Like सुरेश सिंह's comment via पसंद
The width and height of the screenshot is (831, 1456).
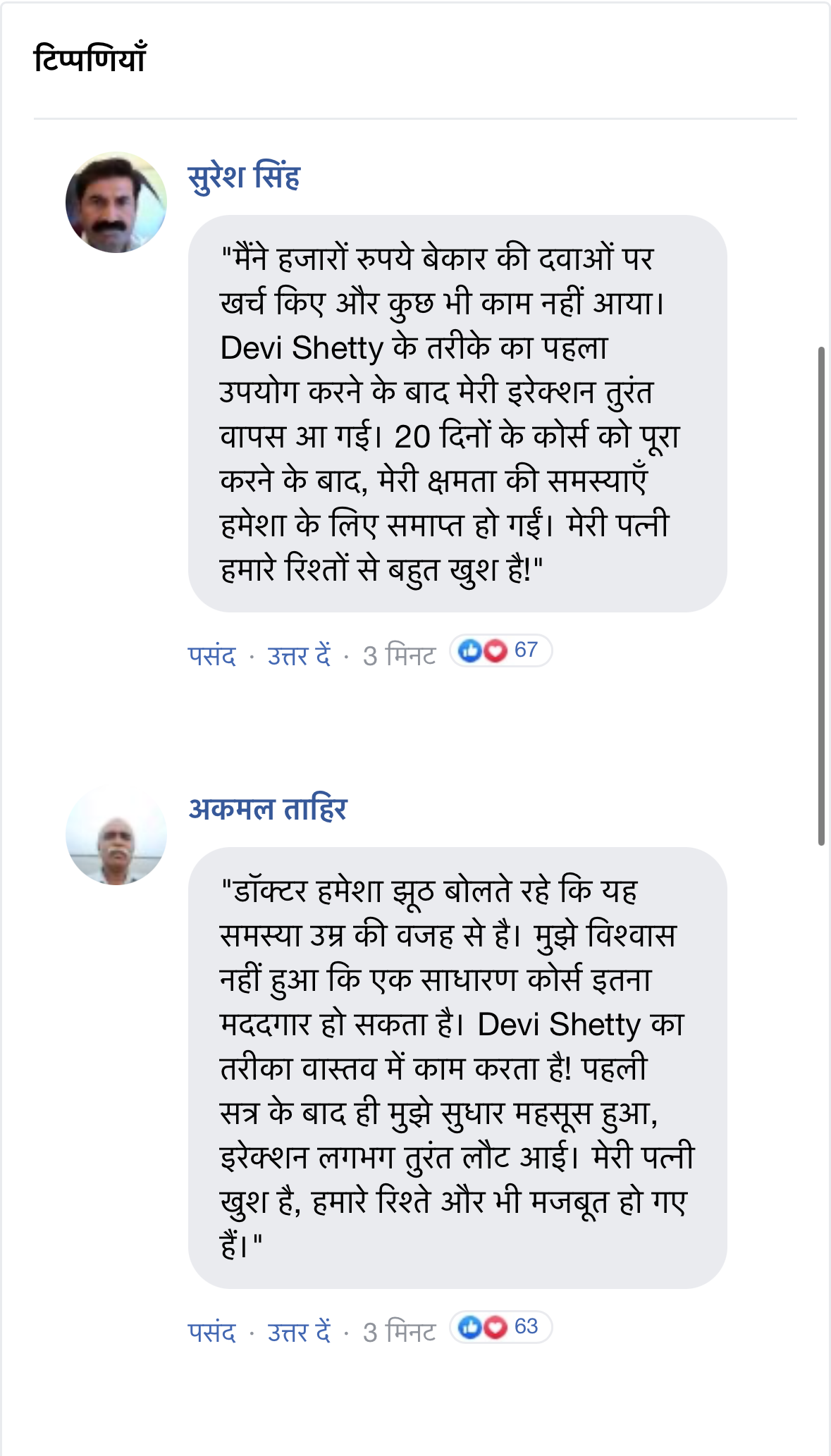pyautogui.click(x=211, y=655)
